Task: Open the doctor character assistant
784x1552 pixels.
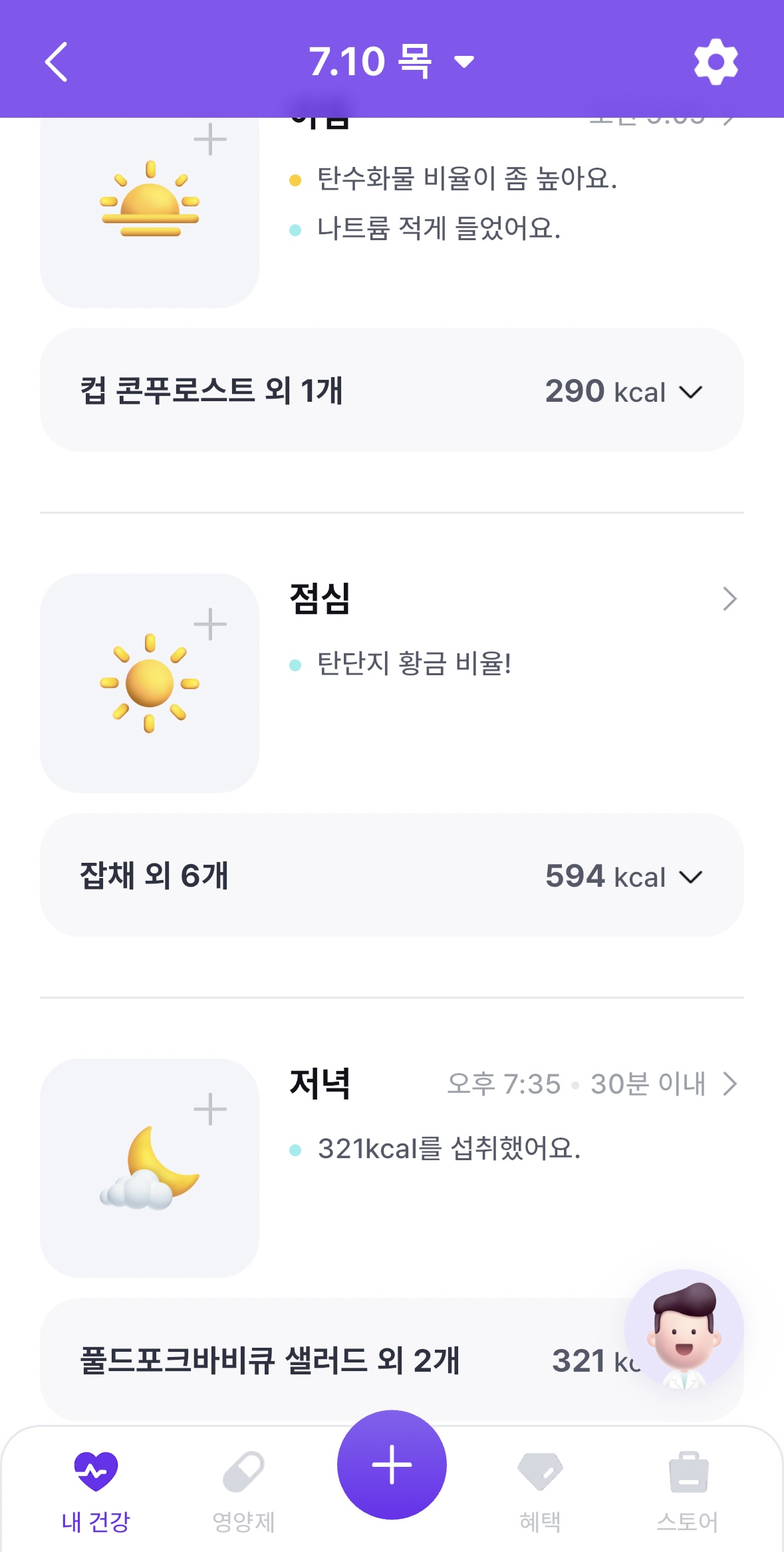Action: (684, 1329)
